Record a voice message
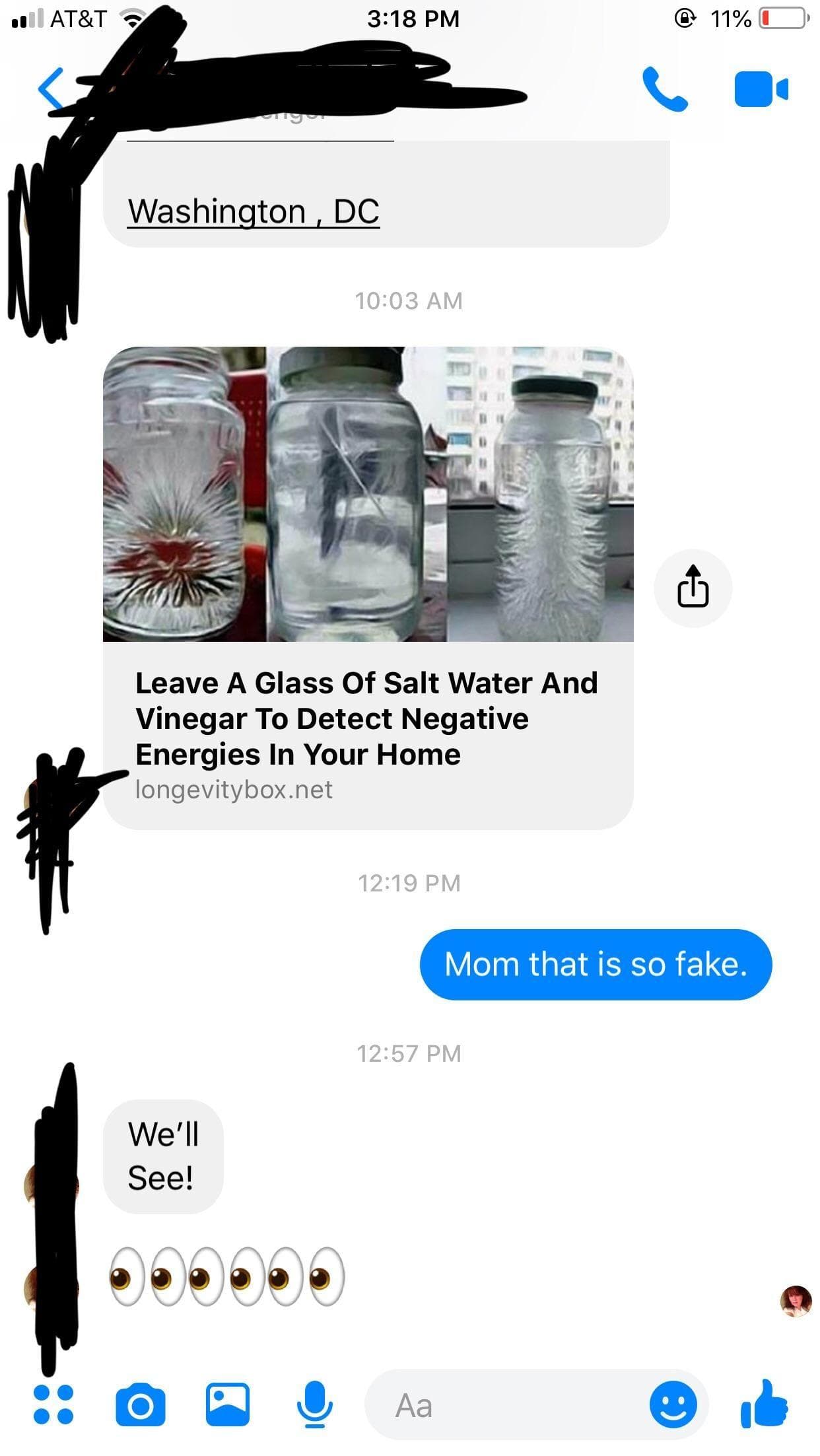Viewport: 820px width, 1456px height. pos(314,1404)
